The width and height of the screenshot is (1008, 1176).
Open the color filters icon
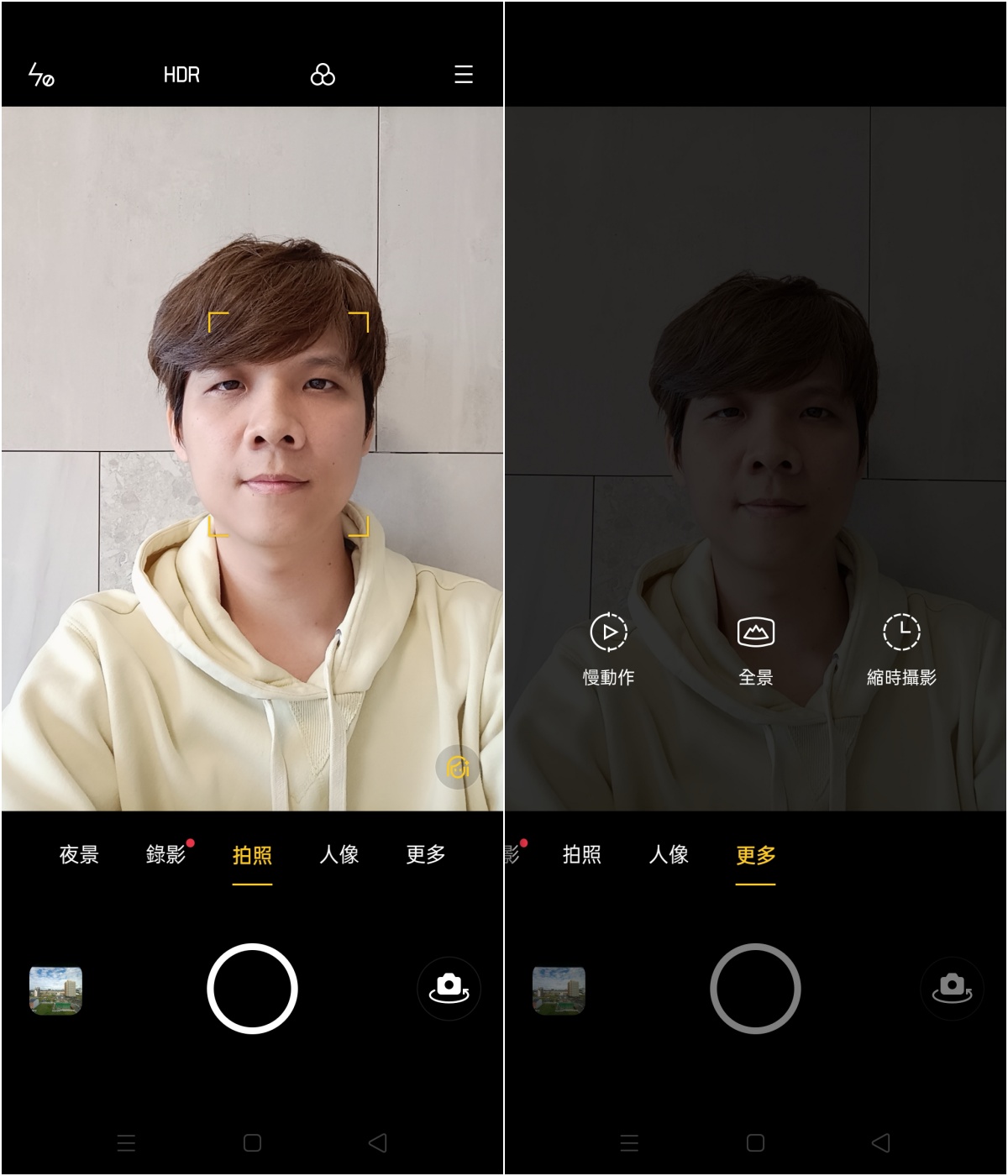323,75
